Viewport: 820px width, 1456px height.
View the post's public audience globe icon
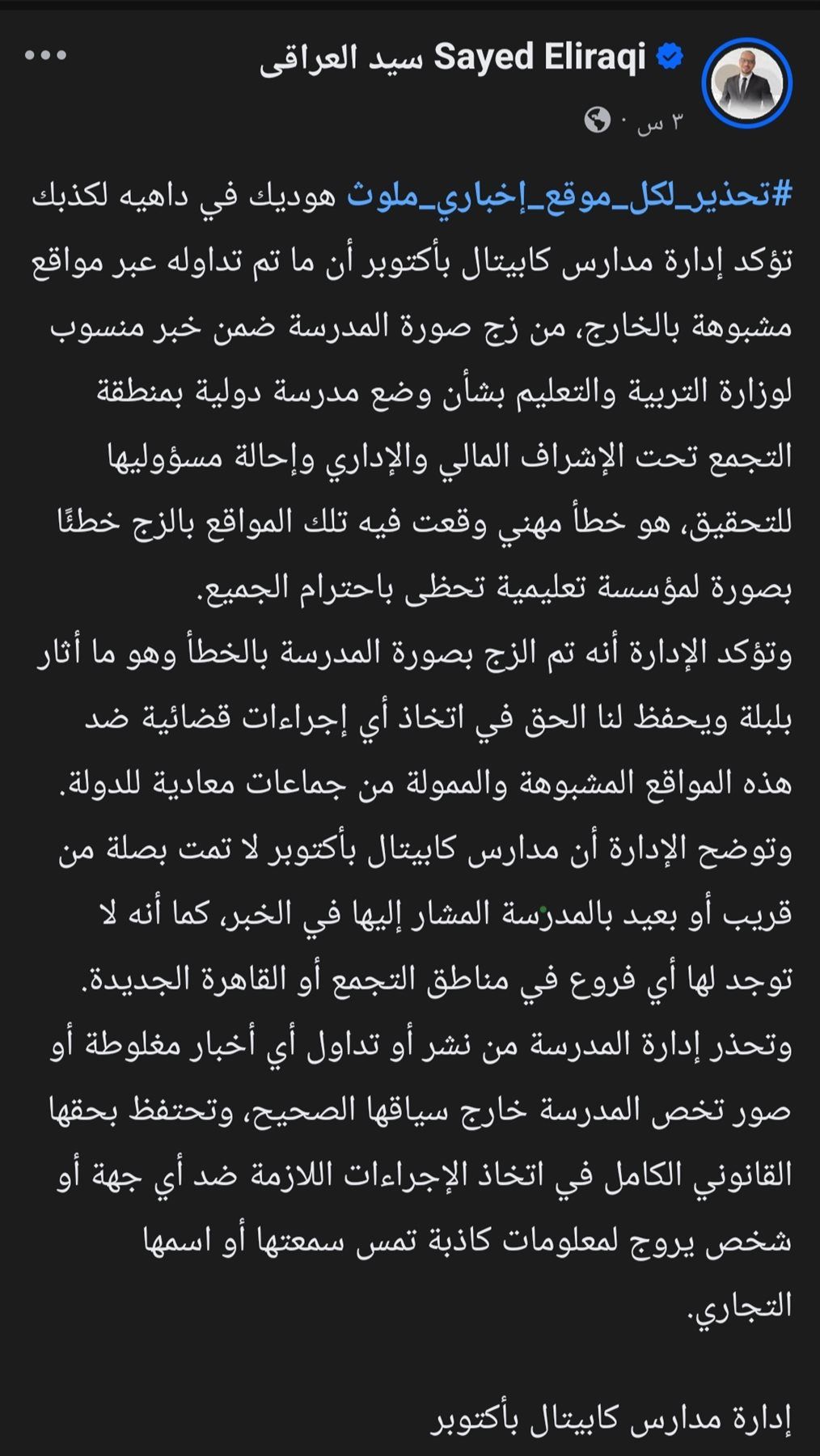pos(598,121)
